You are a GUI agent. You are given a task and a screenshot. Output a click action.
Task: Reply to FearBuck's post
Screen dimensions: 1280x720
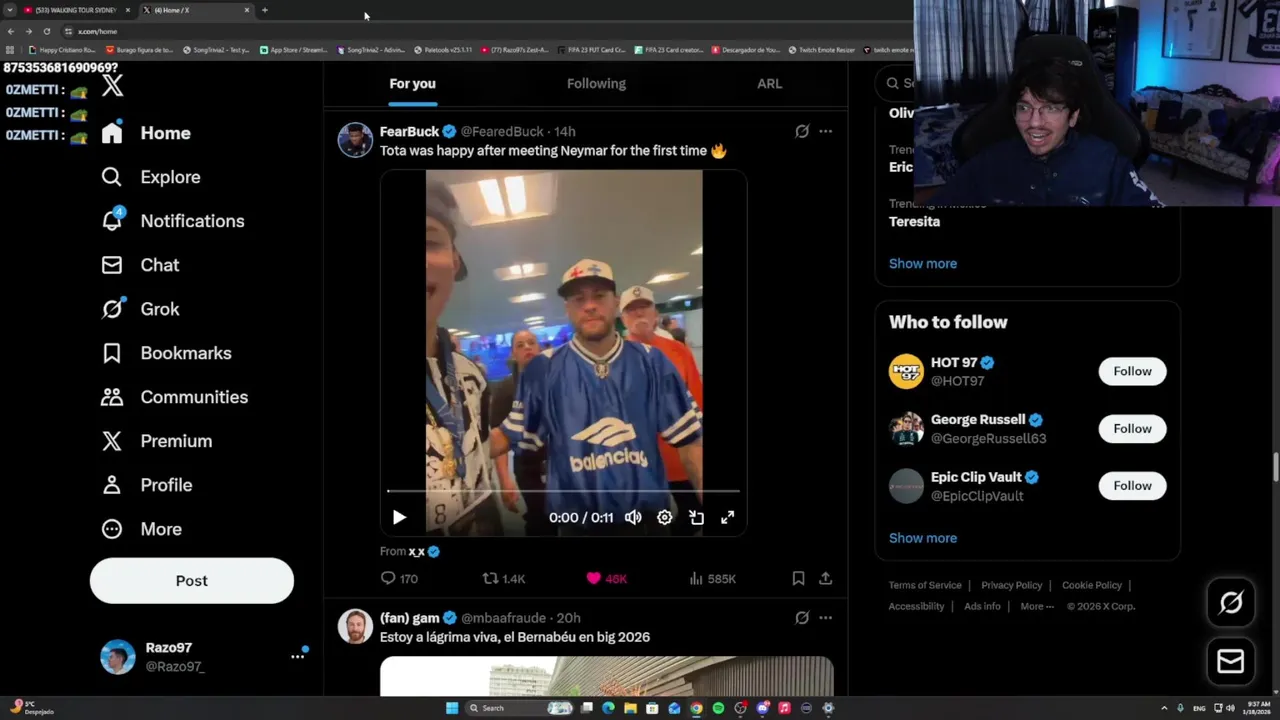[389, 578]
